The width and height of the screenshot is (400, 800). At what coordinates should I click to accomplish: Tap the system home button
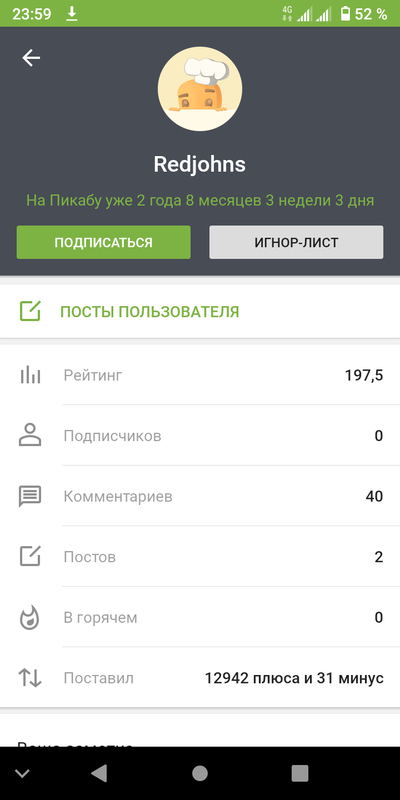click(x=200, y=773)
